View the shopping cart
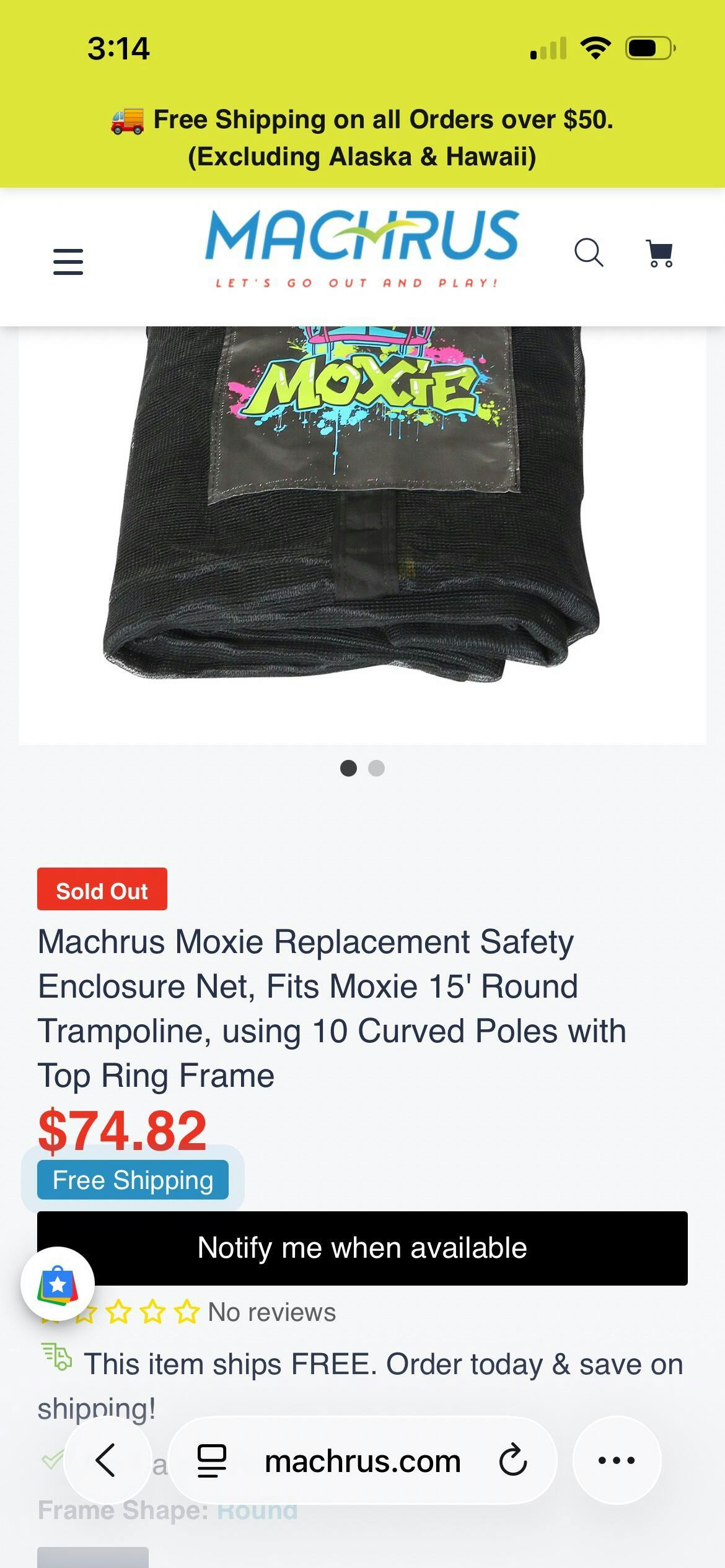 pyautogui.click(x=659, y=253)
